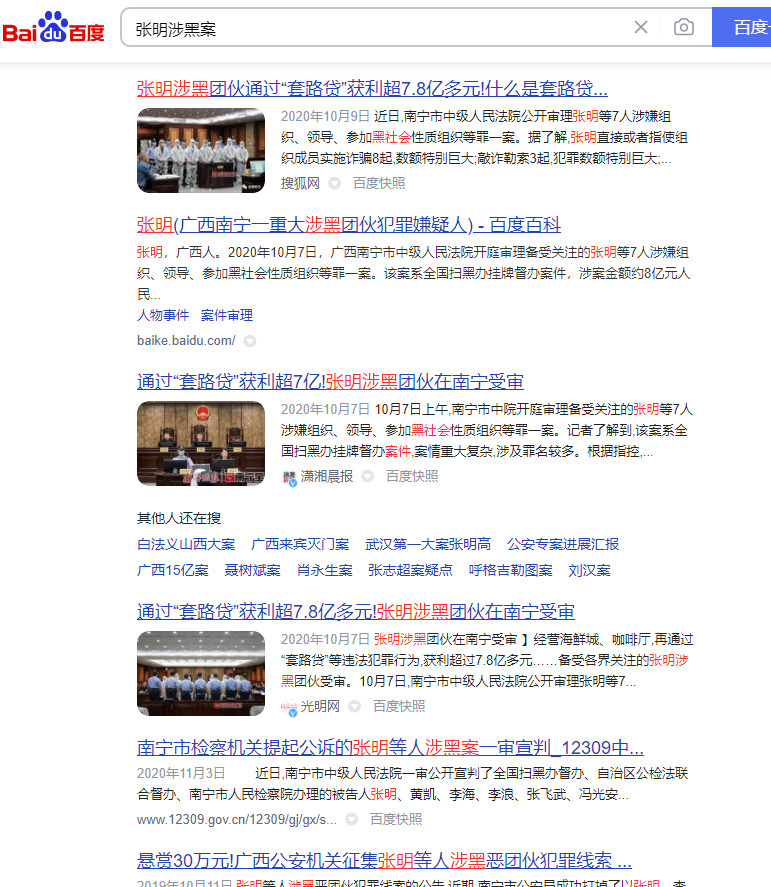
Task: Open 光明网 result 通过套路贷获利超7.8亿多元
Action: coord(356,612)
